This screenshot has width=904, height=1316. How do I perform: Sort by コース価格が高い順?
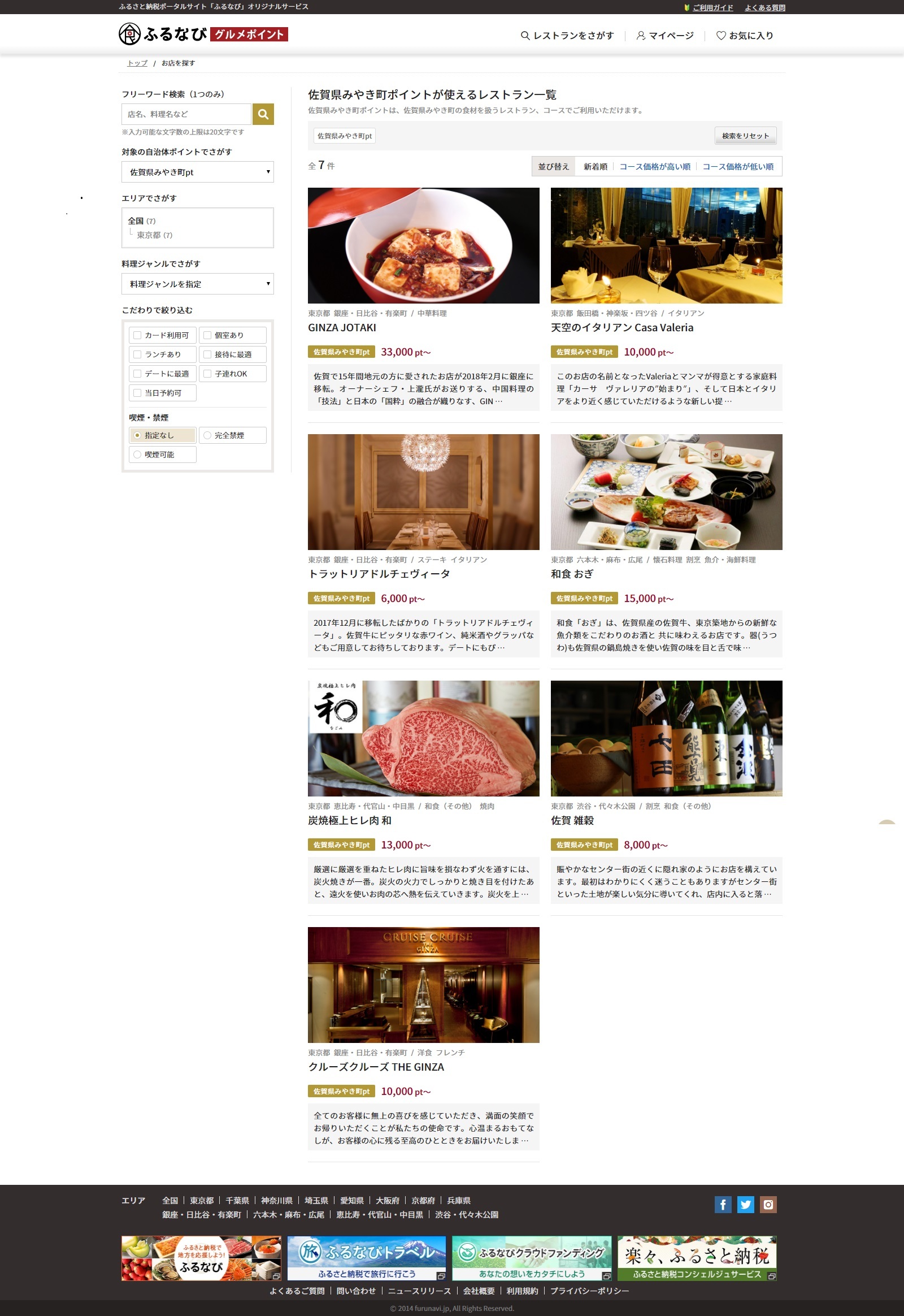tap(654, 167)
